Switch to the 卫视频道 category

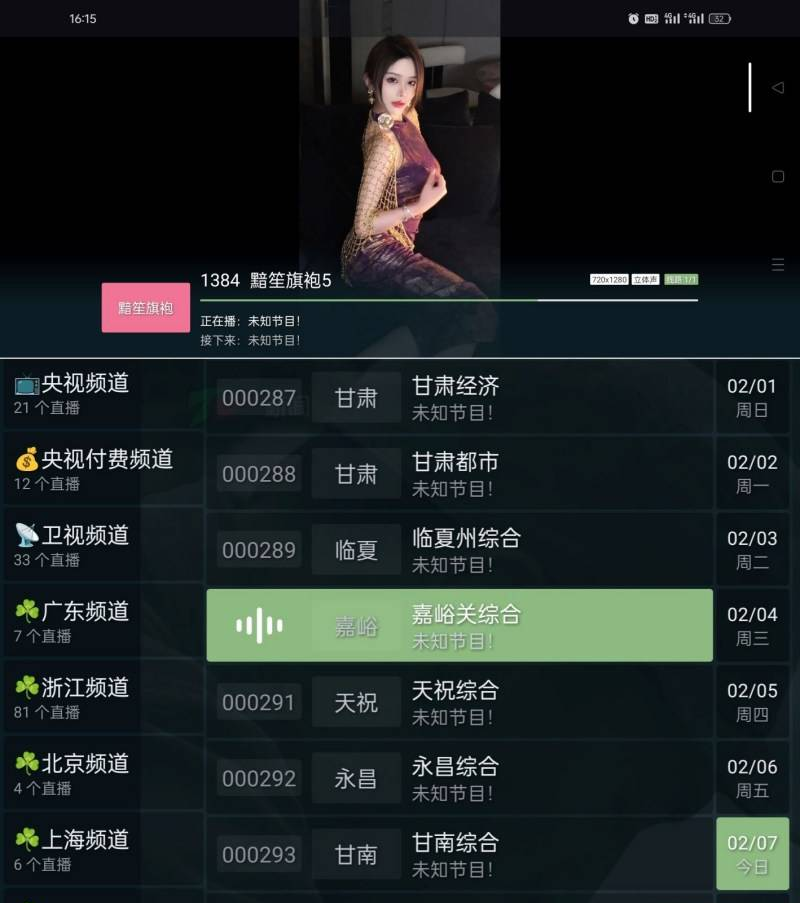(103, 547)
